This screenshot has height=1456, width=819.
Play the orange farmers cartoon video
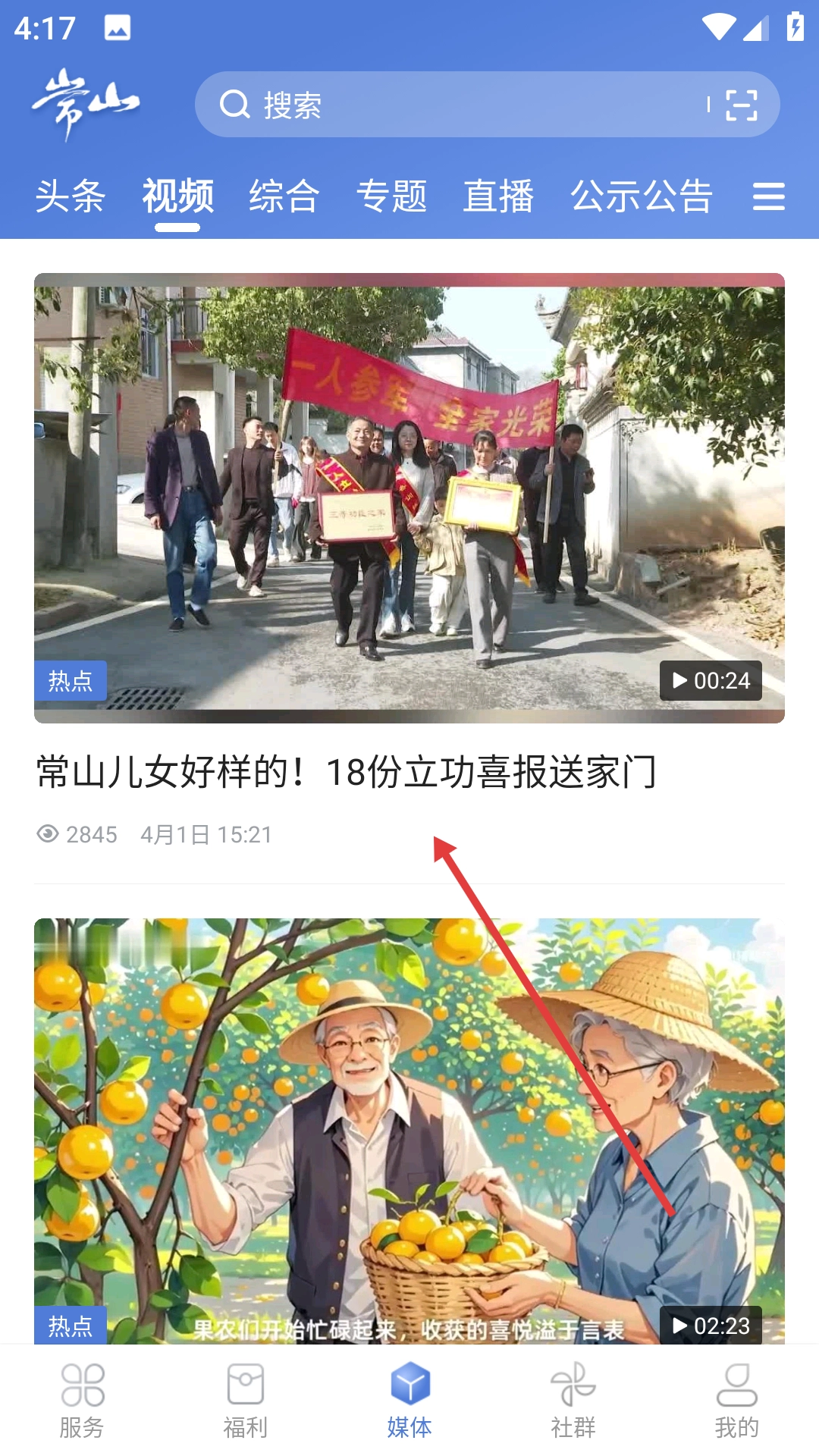(x=409, y=1130)
